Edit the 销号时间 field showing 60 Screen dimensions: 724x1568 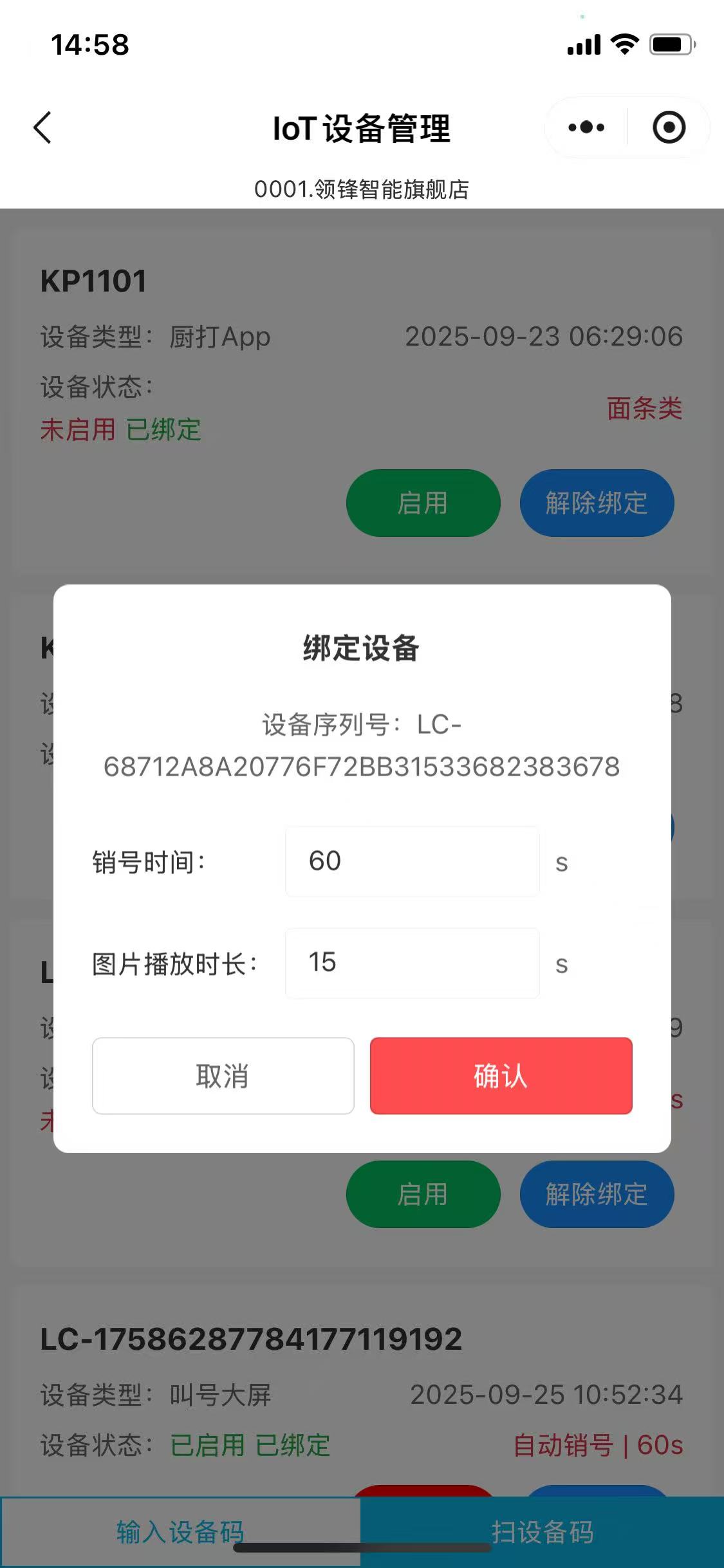[x=412, y=861]
